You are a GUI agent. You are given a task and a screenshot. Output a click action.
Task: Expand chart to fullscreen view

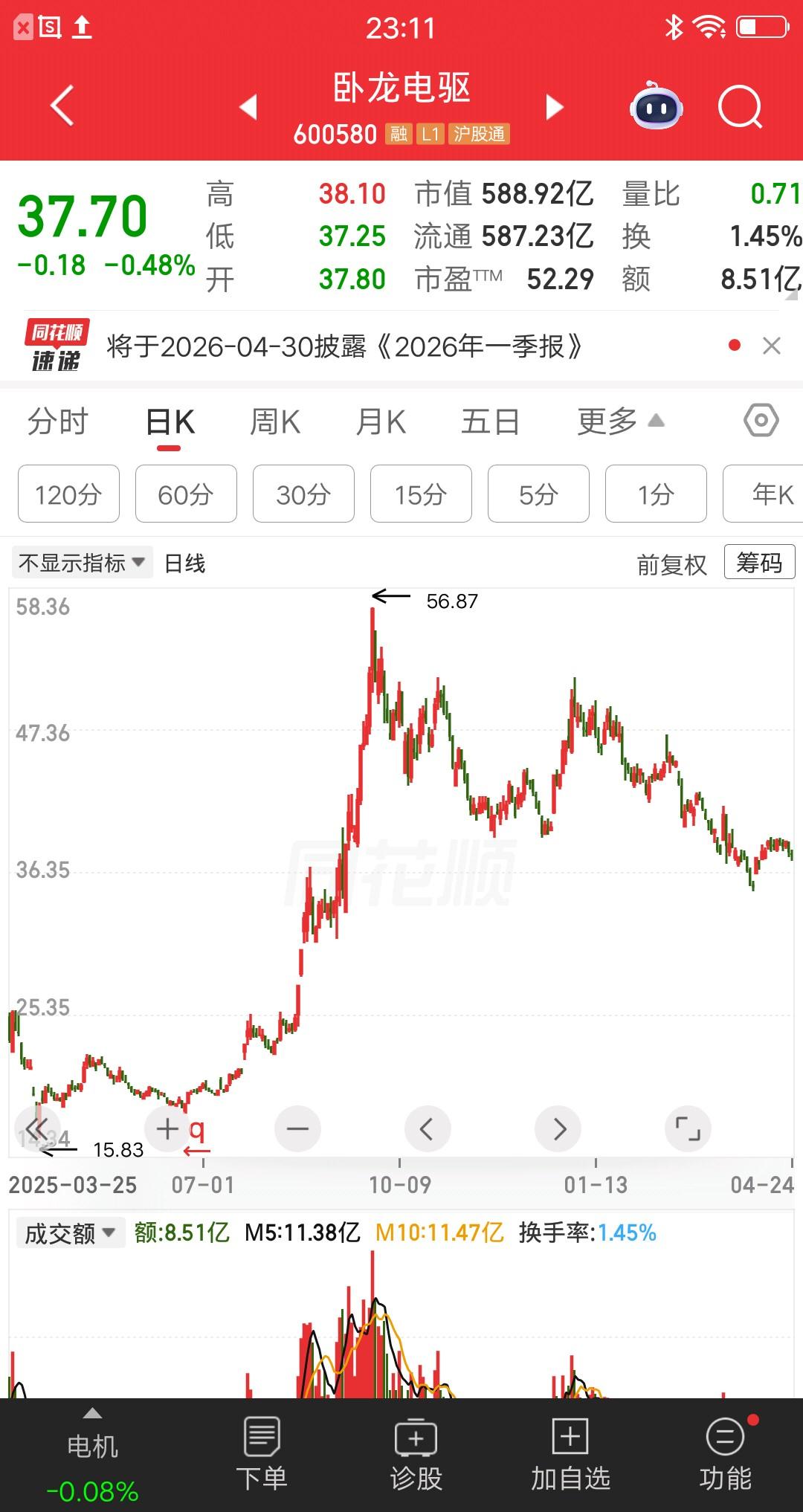(x=688, y=1128)
